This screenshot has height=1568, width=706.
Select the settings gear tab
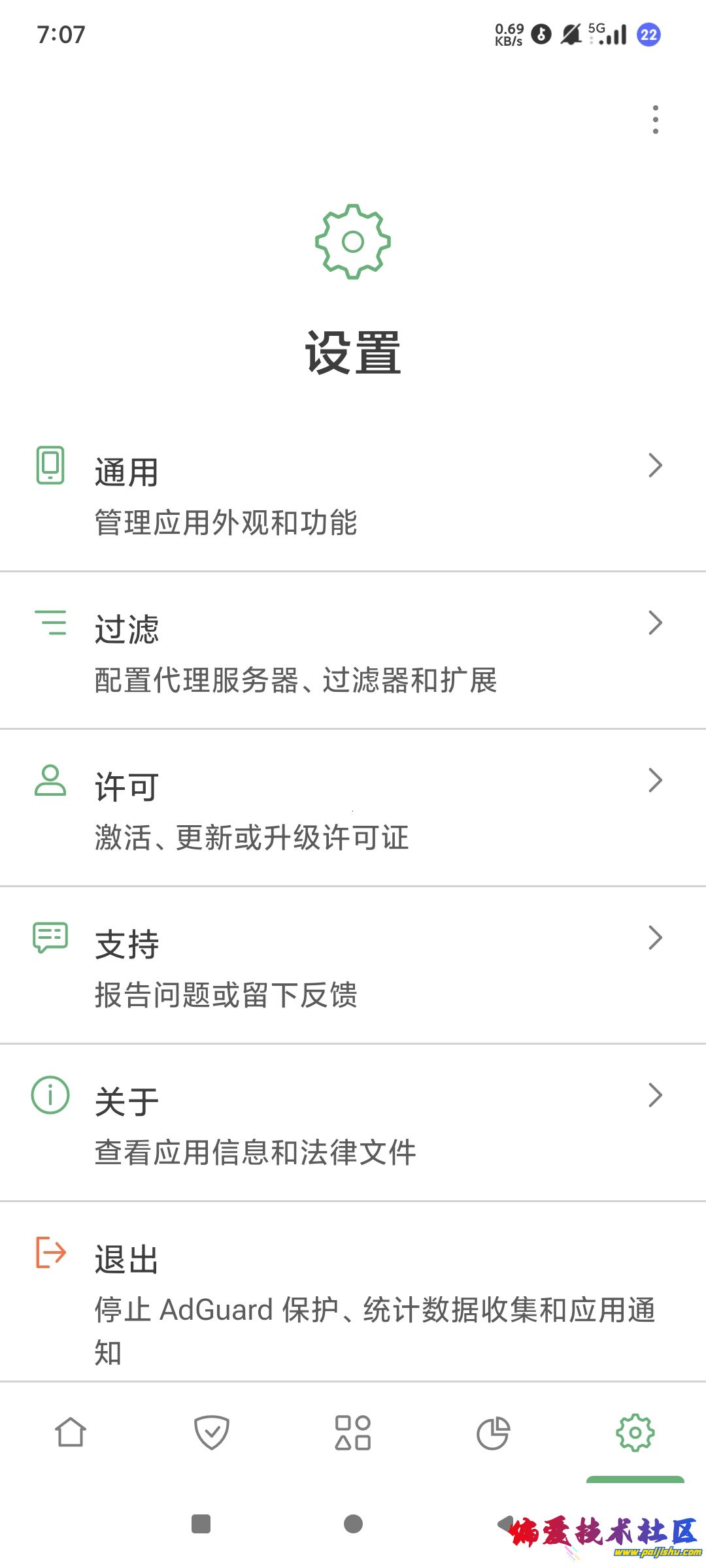[635, 1433]
